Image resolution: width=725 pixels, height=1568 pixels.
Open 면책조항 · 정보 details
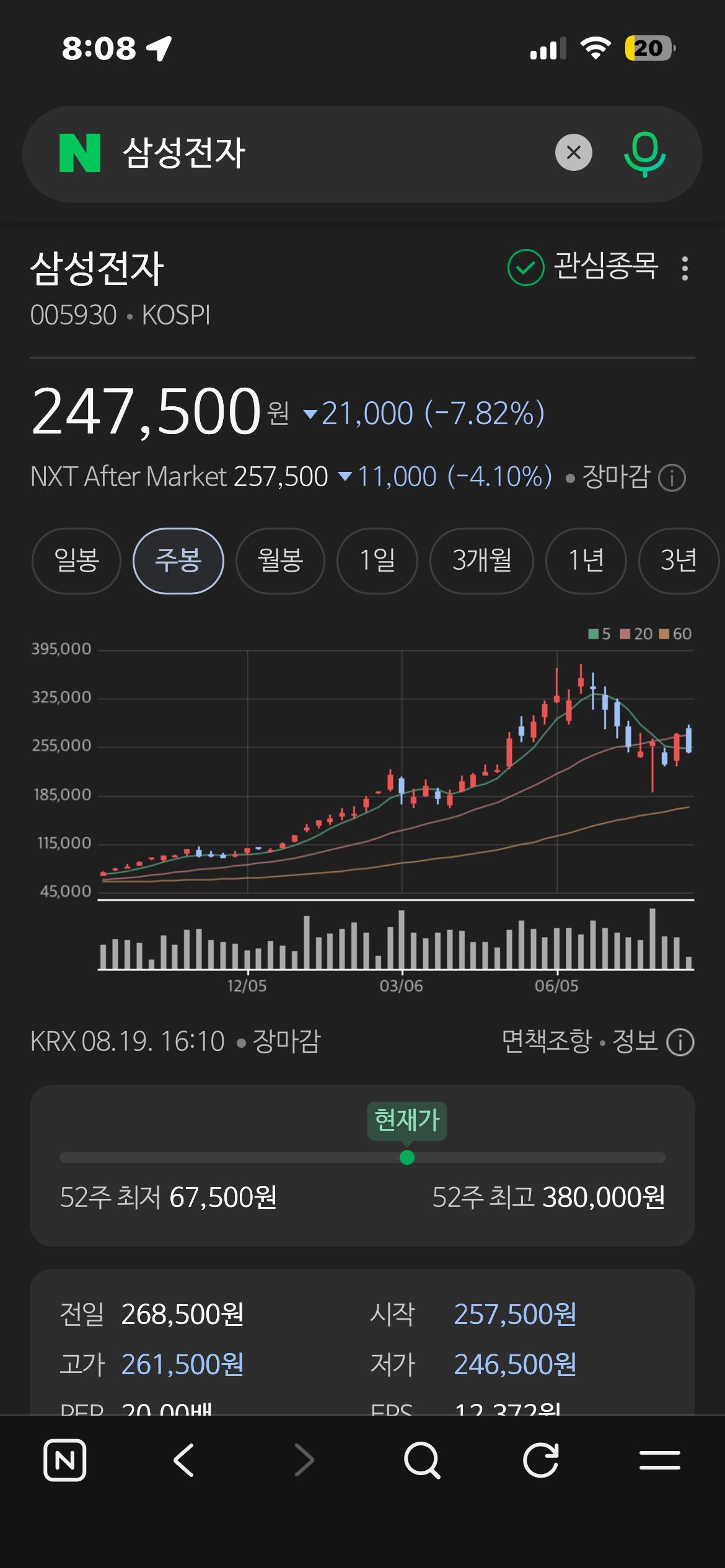(x=598, y=1041)
